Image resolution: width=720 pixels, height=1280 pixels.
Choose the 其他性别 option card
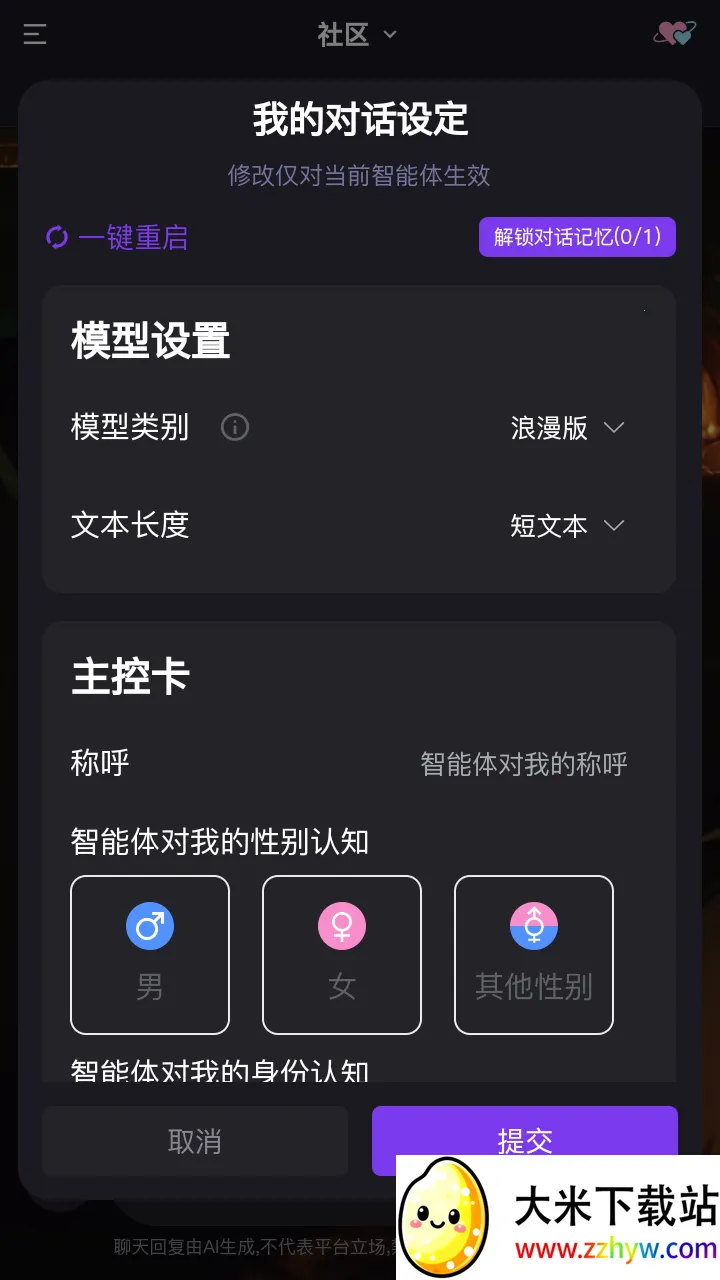coord(533,954)
